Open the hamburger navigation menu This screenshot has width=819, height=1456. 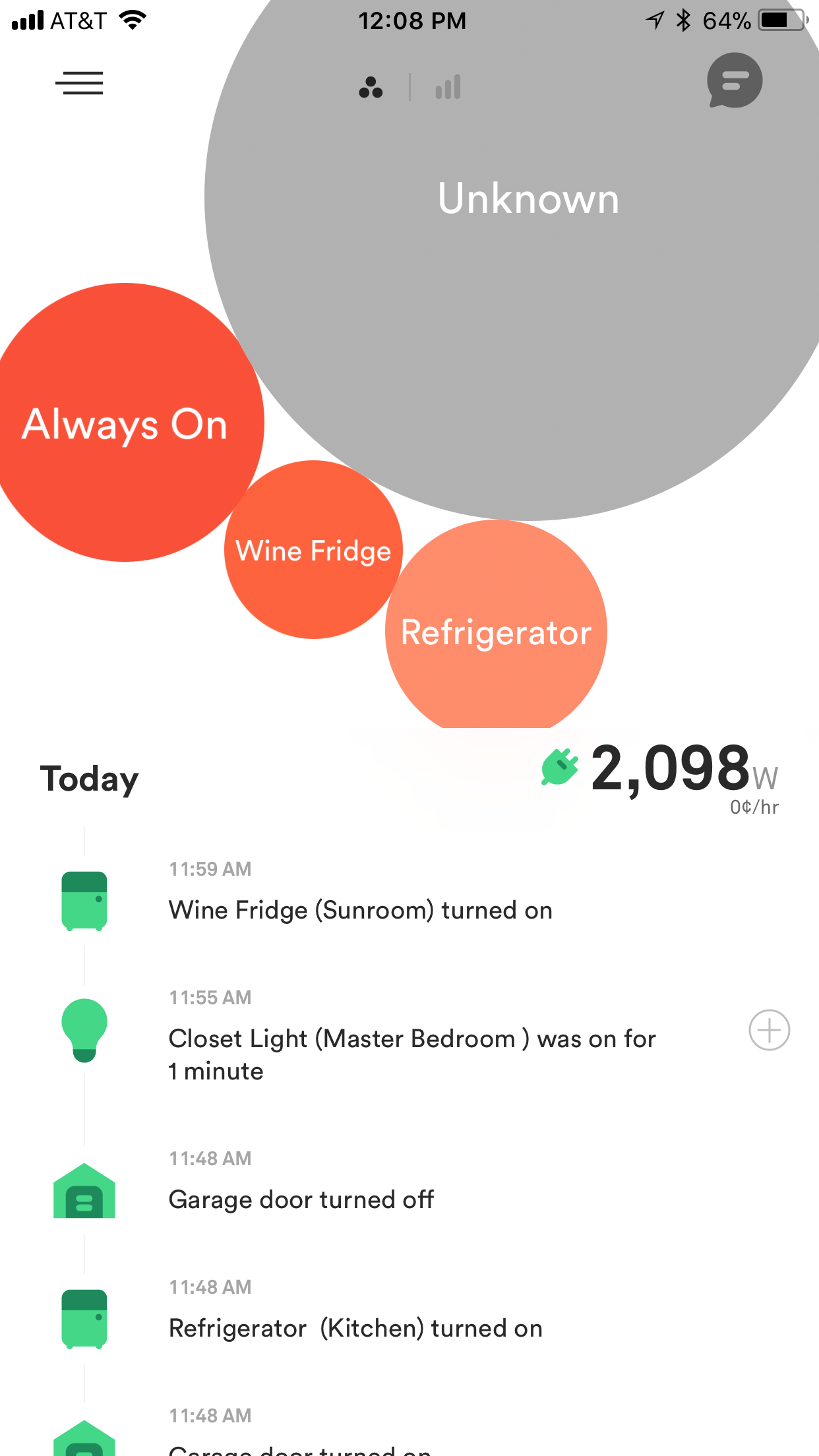click(79, 84)
